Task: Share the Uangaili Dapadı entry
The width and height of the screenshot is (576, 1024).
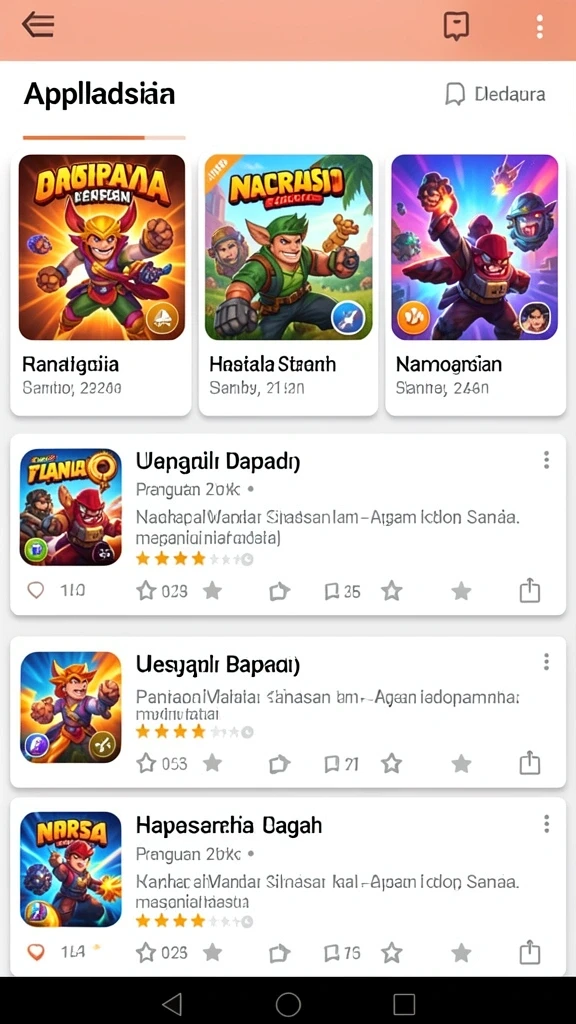Action: coord(530,590)
